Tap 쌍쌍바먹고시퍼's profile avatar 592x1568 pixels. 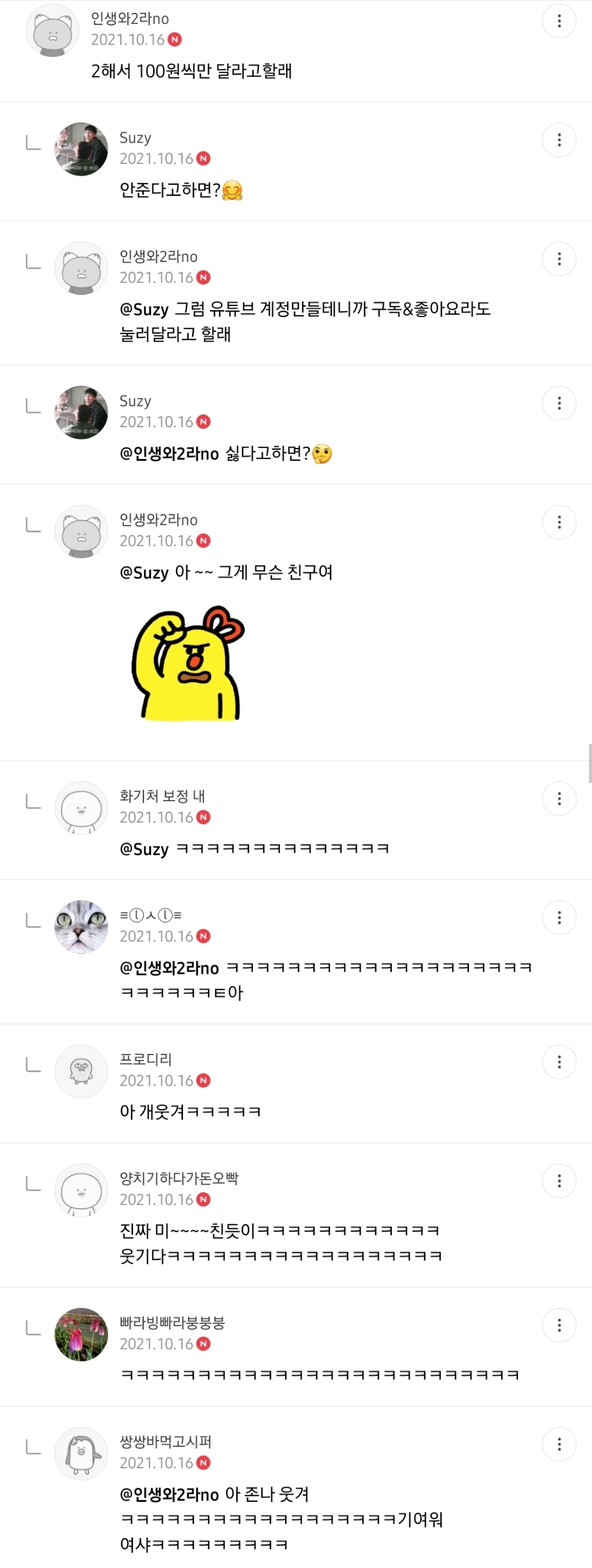coord(81,1454)
